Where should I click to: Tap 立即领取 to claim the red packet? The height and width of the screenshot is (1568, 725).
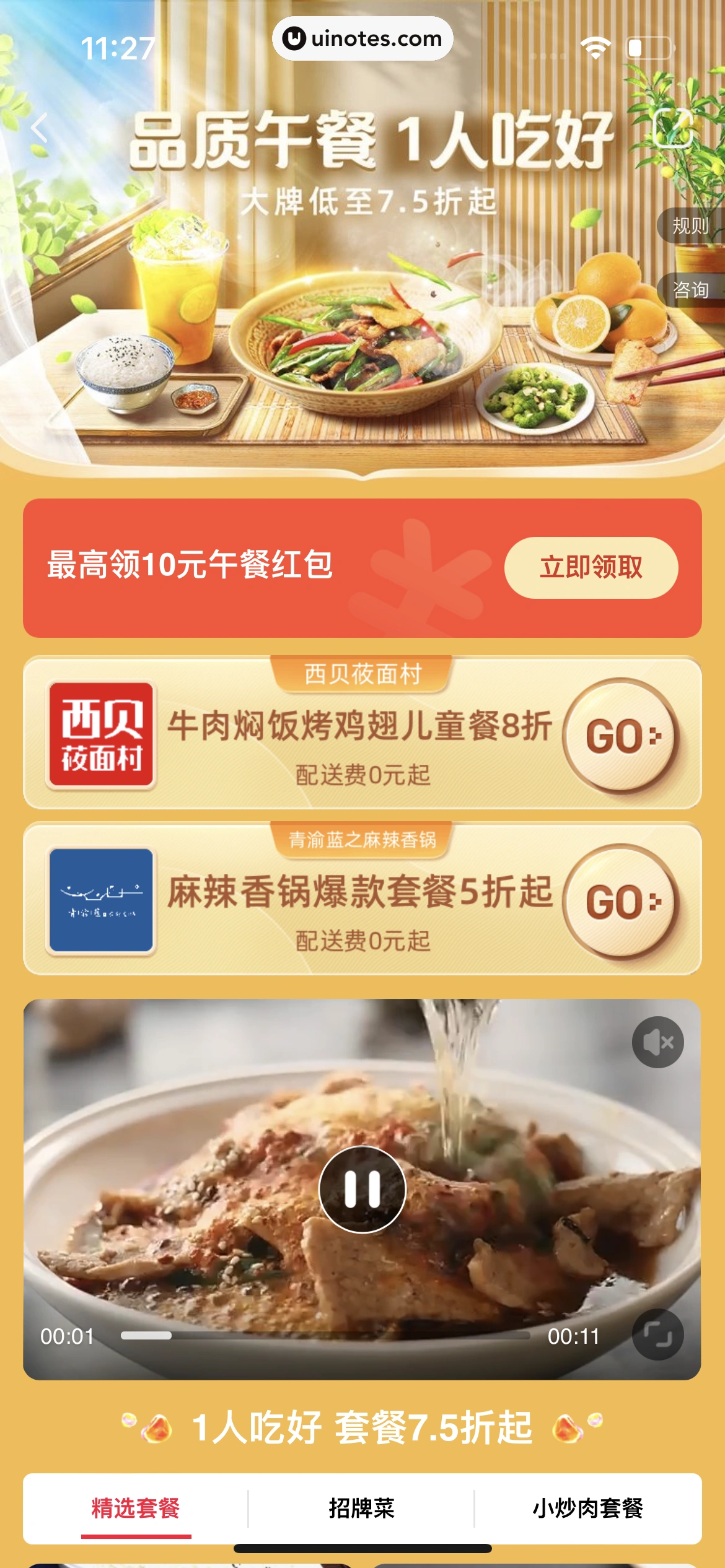pyautogui.click(x=591, y=567)
